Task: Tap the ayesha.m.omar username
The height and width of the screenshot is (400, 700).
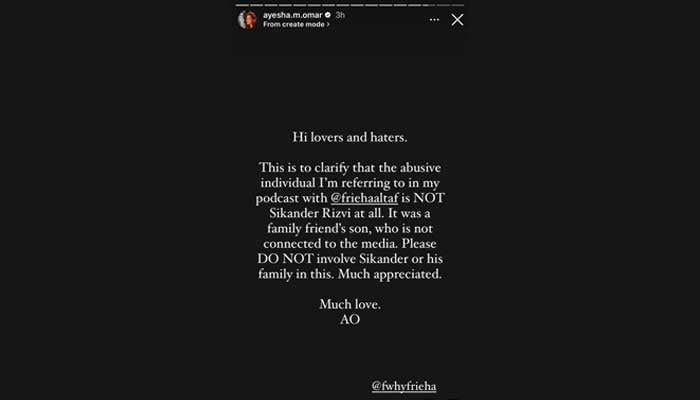Action: [x=293, y=15]
